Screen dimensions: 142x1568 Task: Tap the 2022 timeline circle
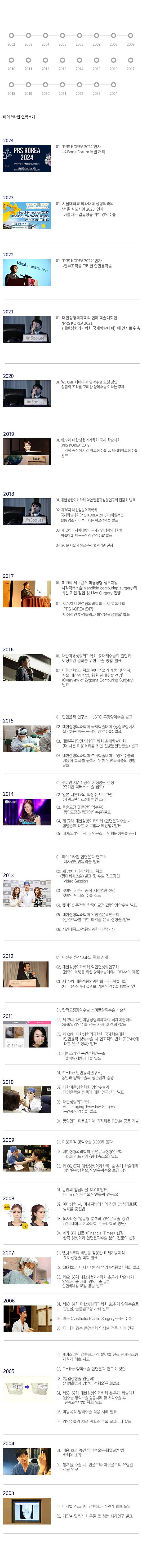click(79, 85)
